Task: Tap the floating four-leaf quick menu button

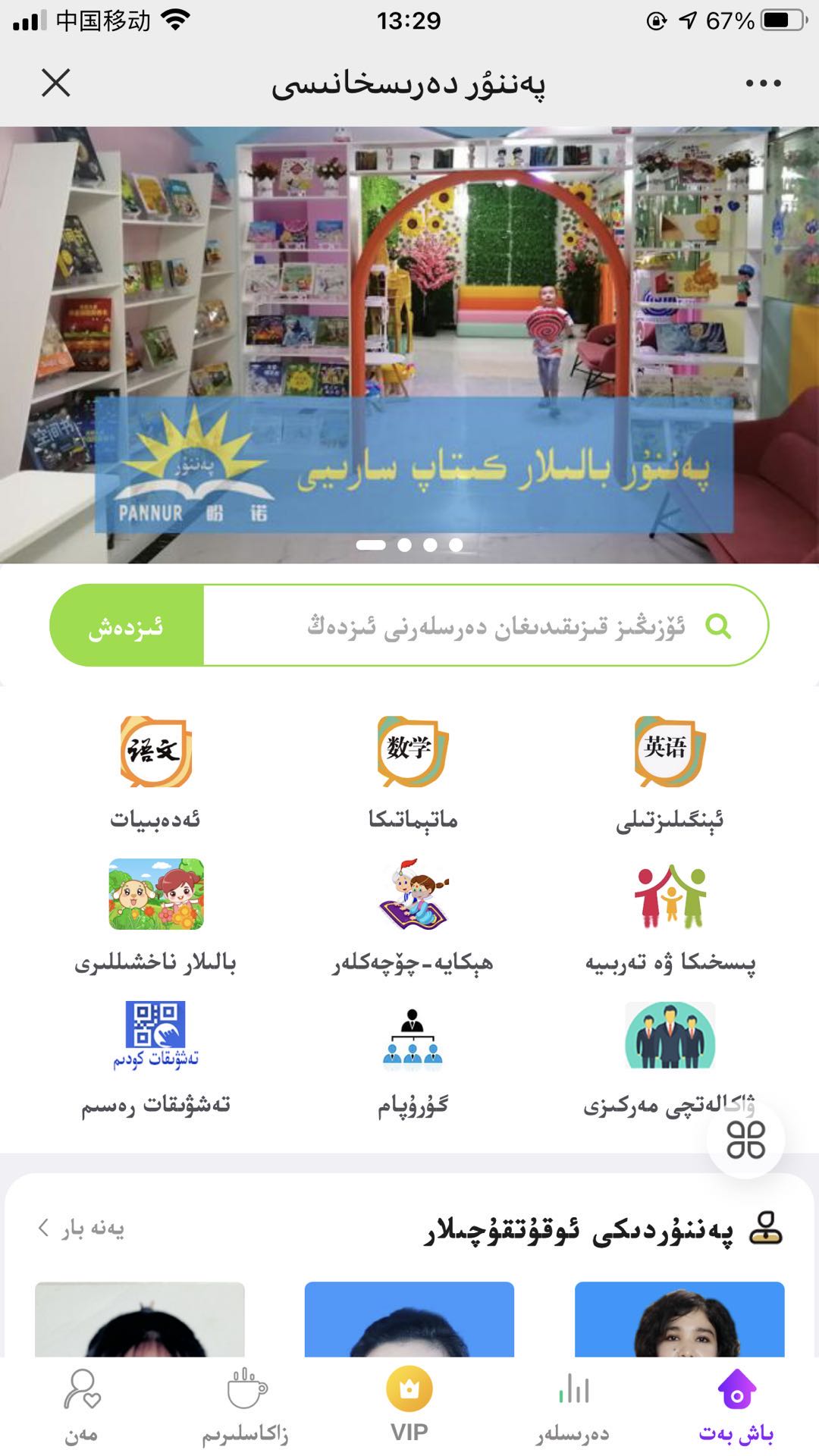Action: (x=745, y=1139)
